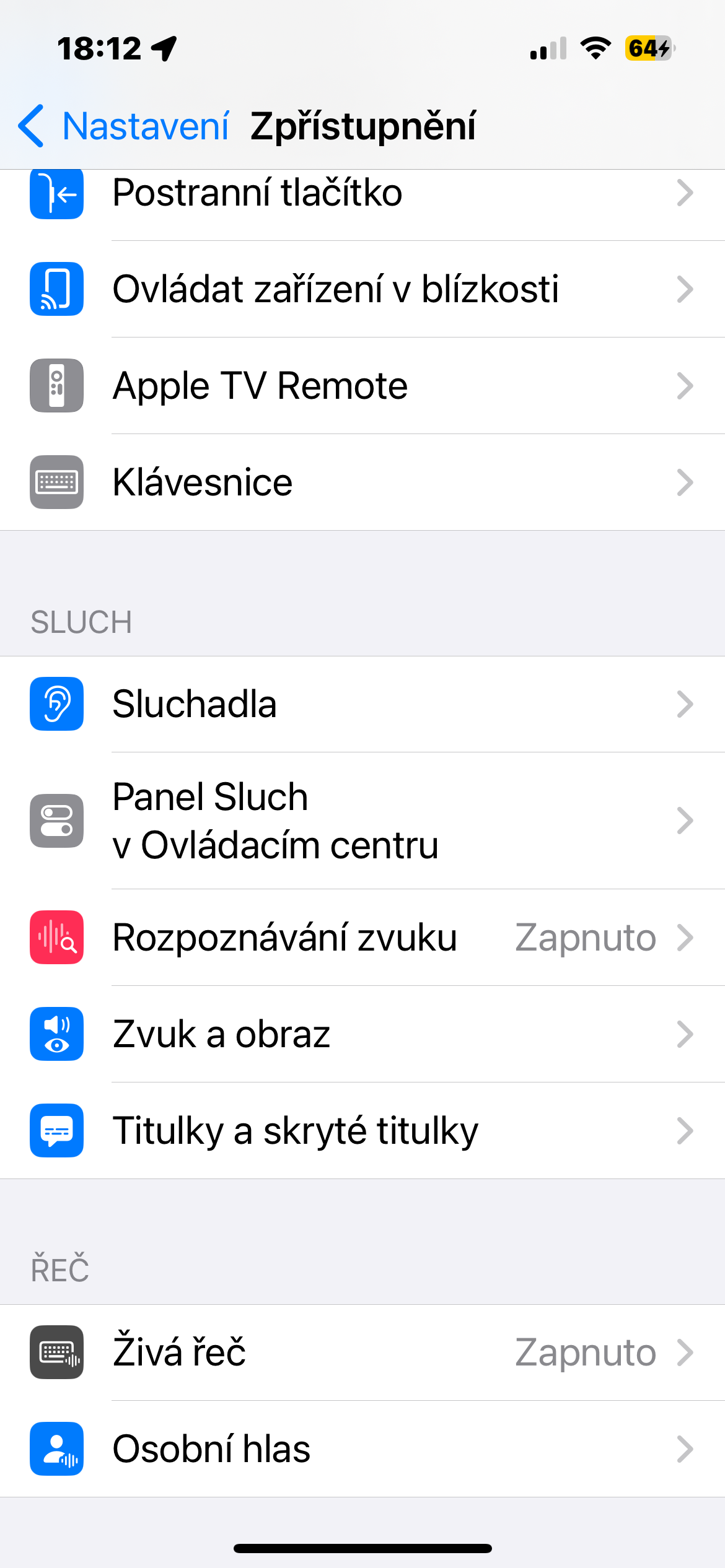Open Postranní tlačítko settings

(x=362, y=193)
